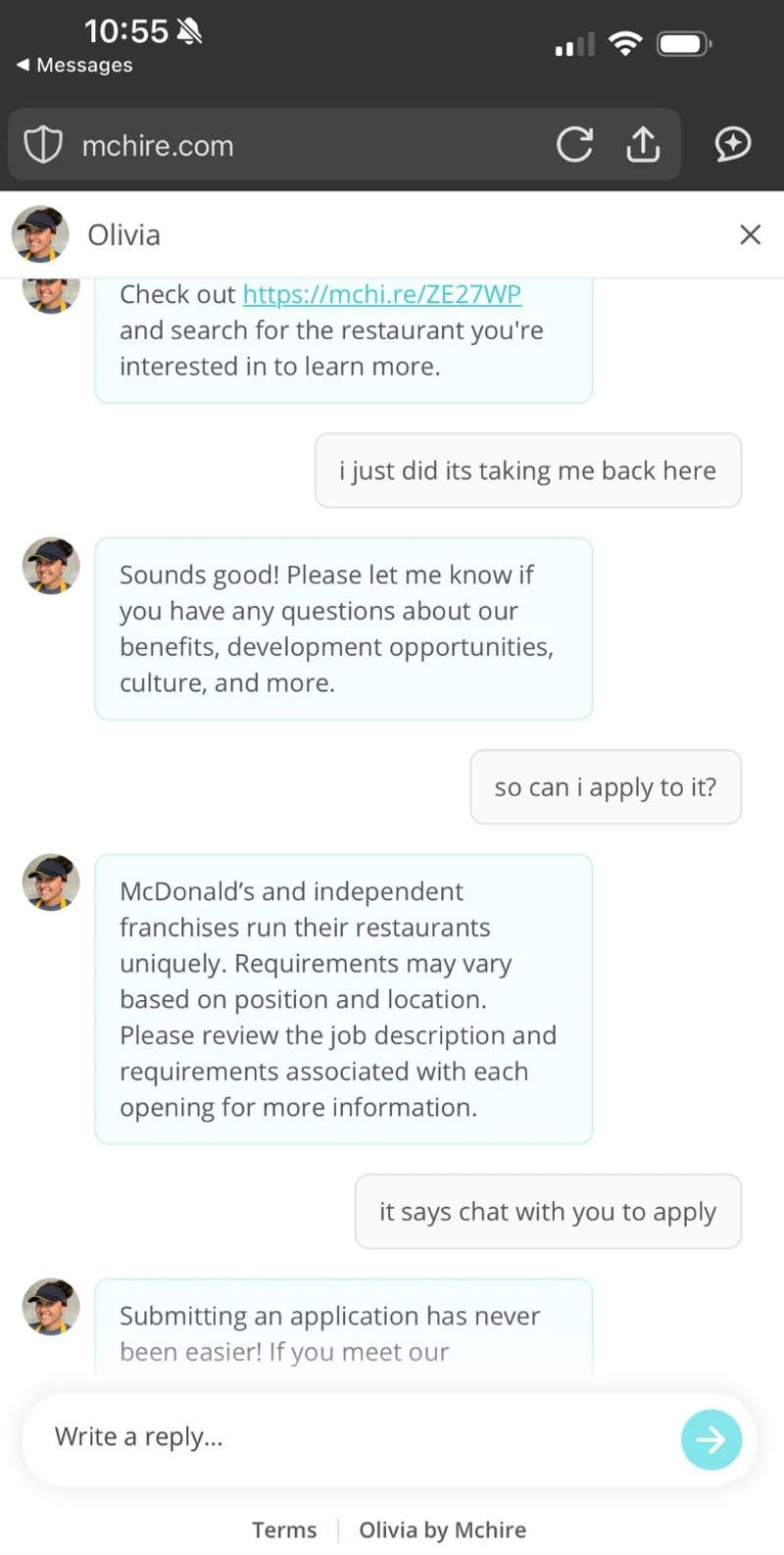Tap the avatar beside the apply requirements message
Image resolution: width=784 pixels, height=1555 pixels.
pos(50,881)
